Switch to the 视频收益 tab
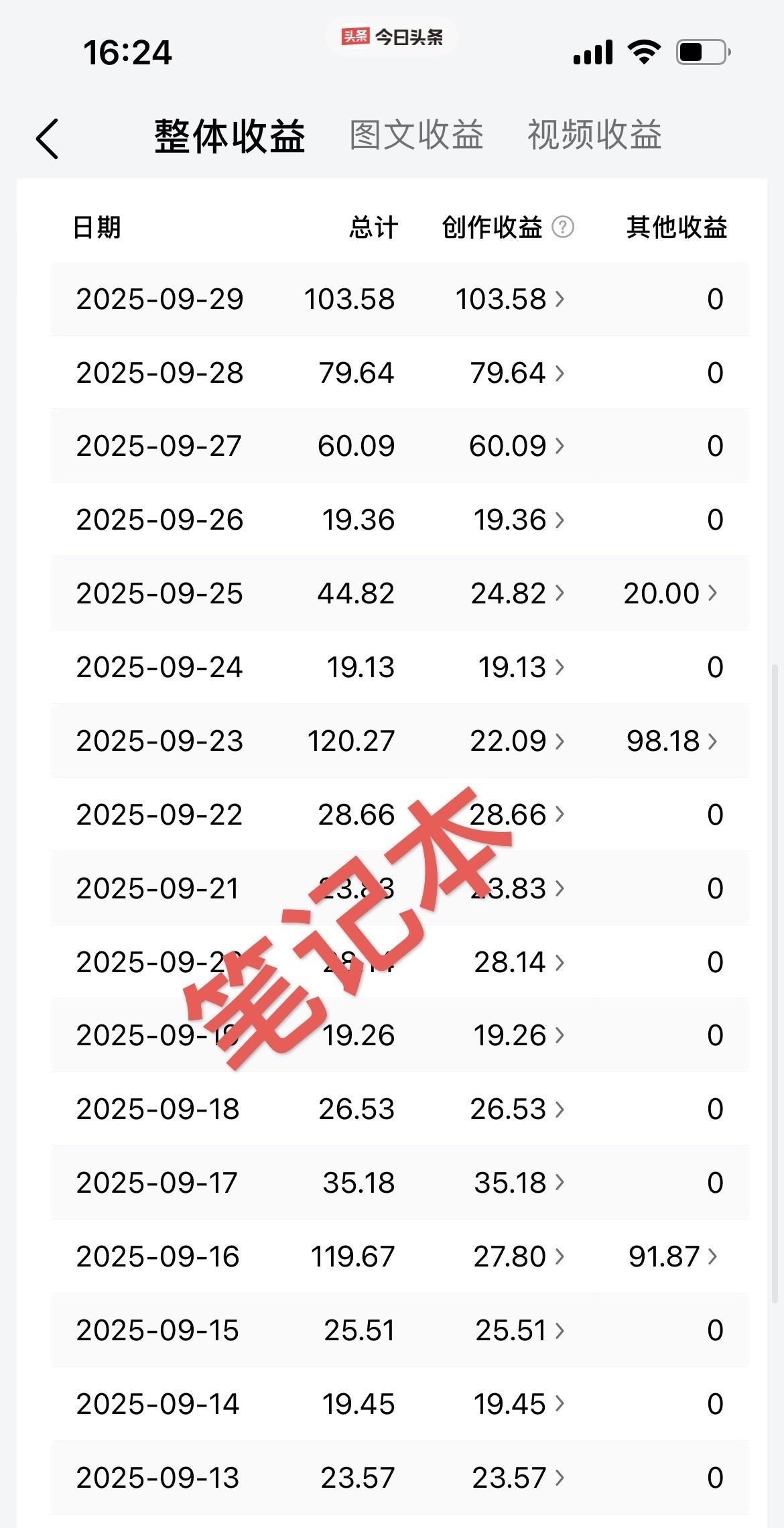 pos(594,135)
